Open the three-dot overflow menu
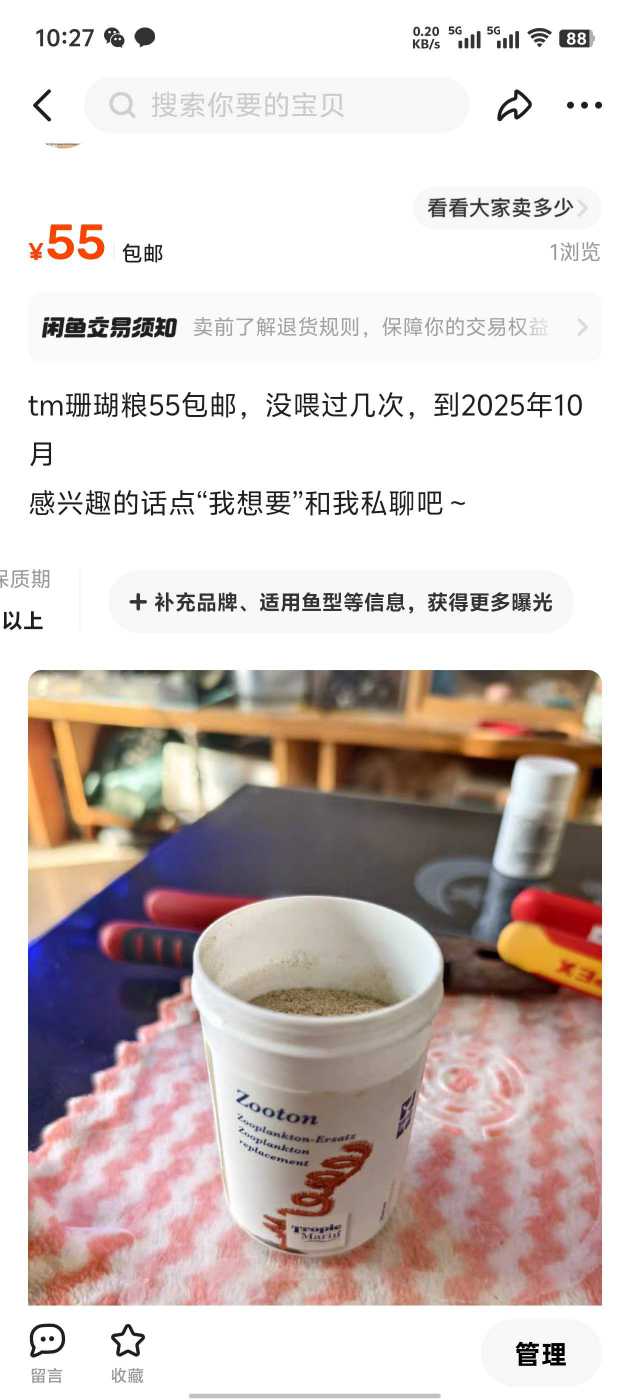Image resolution: width=630 pixels, height=1400 pixels. coord(584,105)
